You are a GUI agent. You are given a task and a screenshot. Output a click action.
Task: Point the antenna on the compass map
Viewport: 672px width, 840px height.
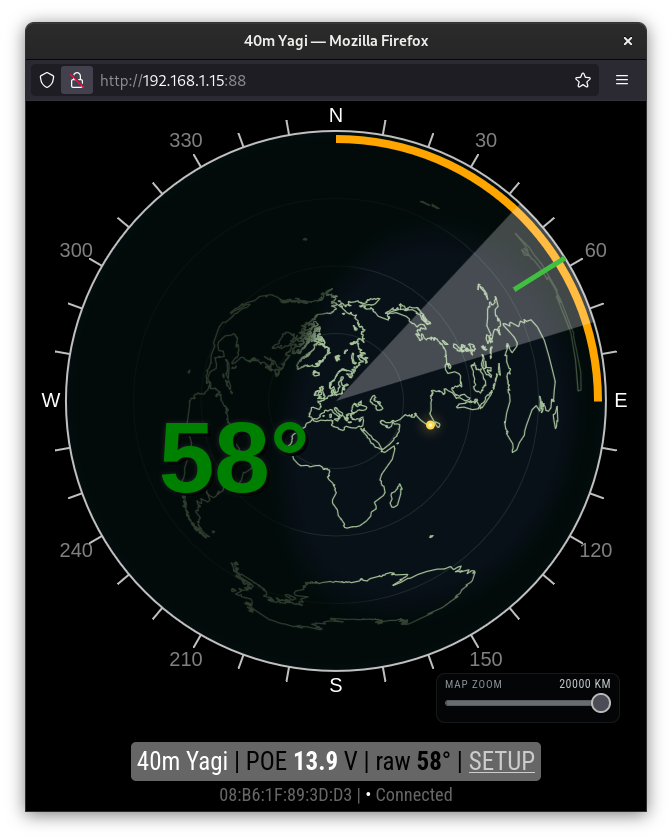tap(336, 401)
